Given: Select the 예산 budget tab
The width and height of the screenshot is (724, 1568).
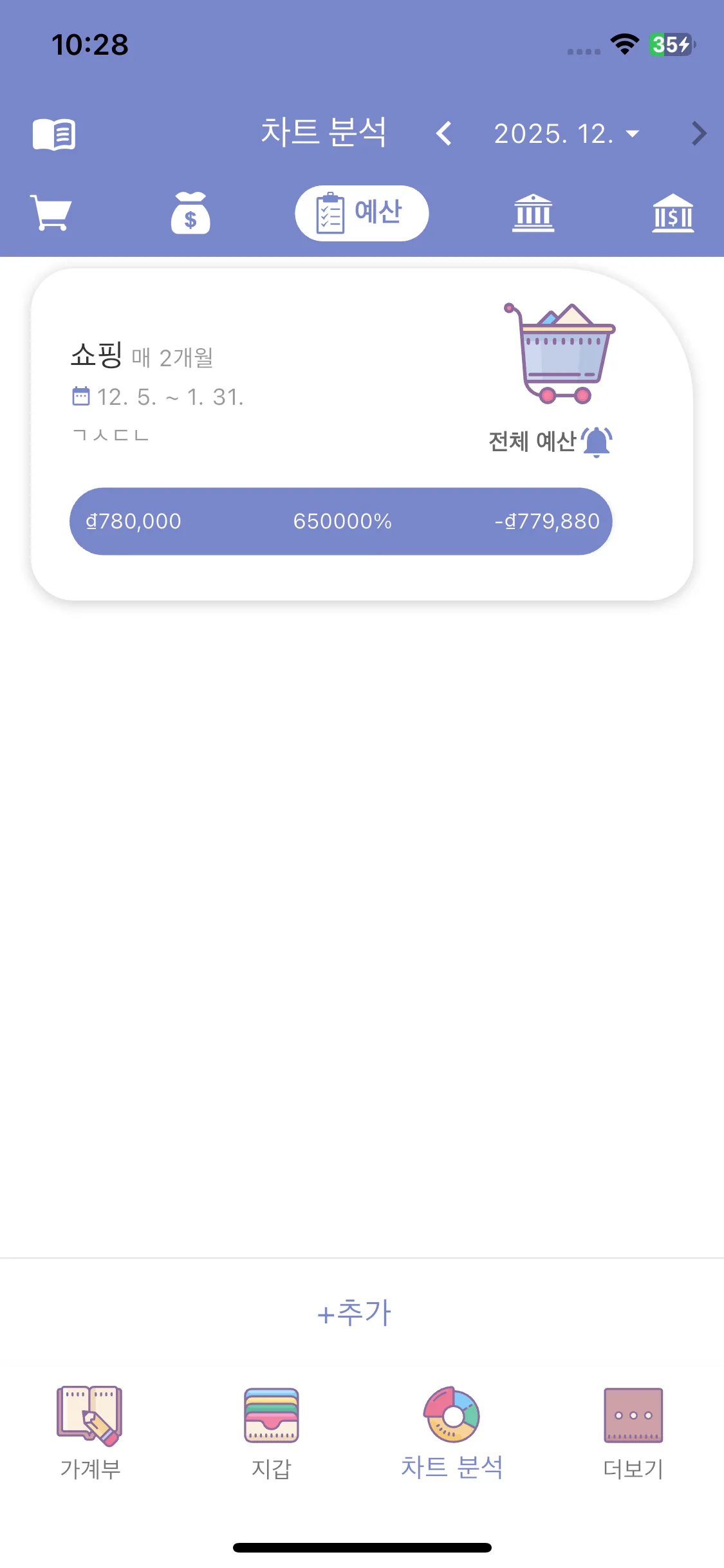Looking at the screenshot, I should click(362, 213).
